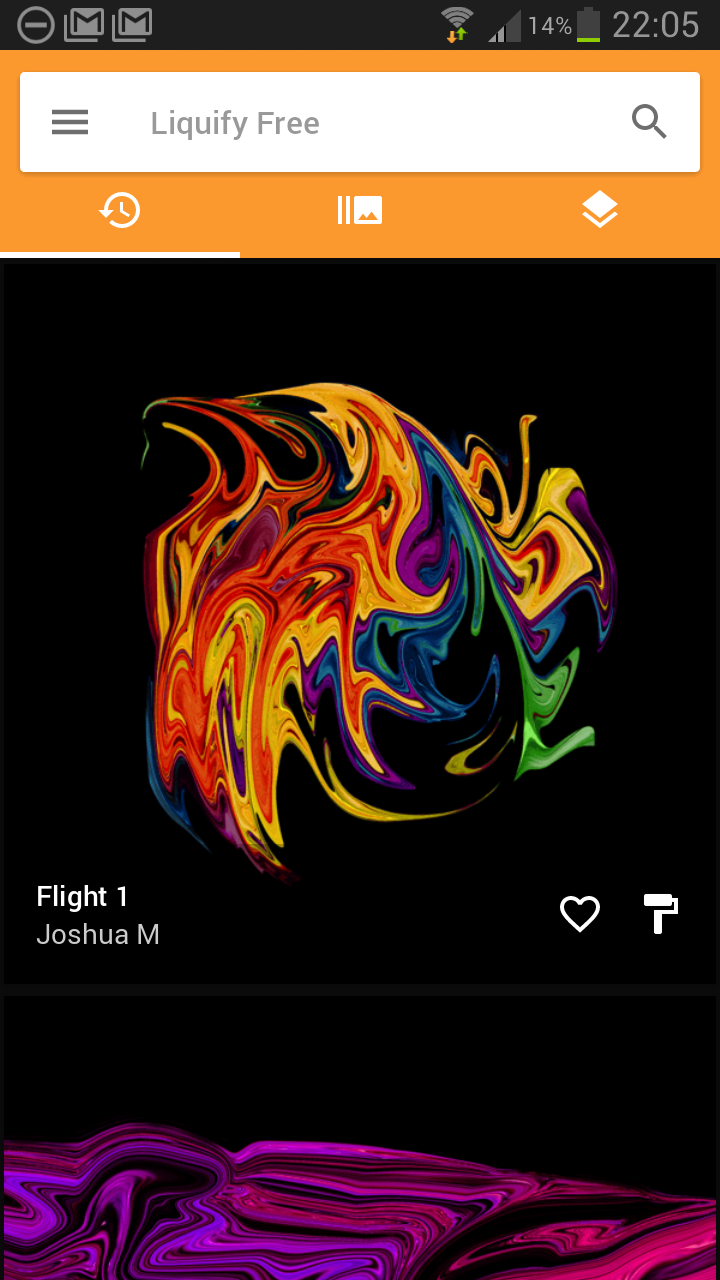Select the recent history tab
The height and width of the screenshot is (1280, 720).
(120, 210)
